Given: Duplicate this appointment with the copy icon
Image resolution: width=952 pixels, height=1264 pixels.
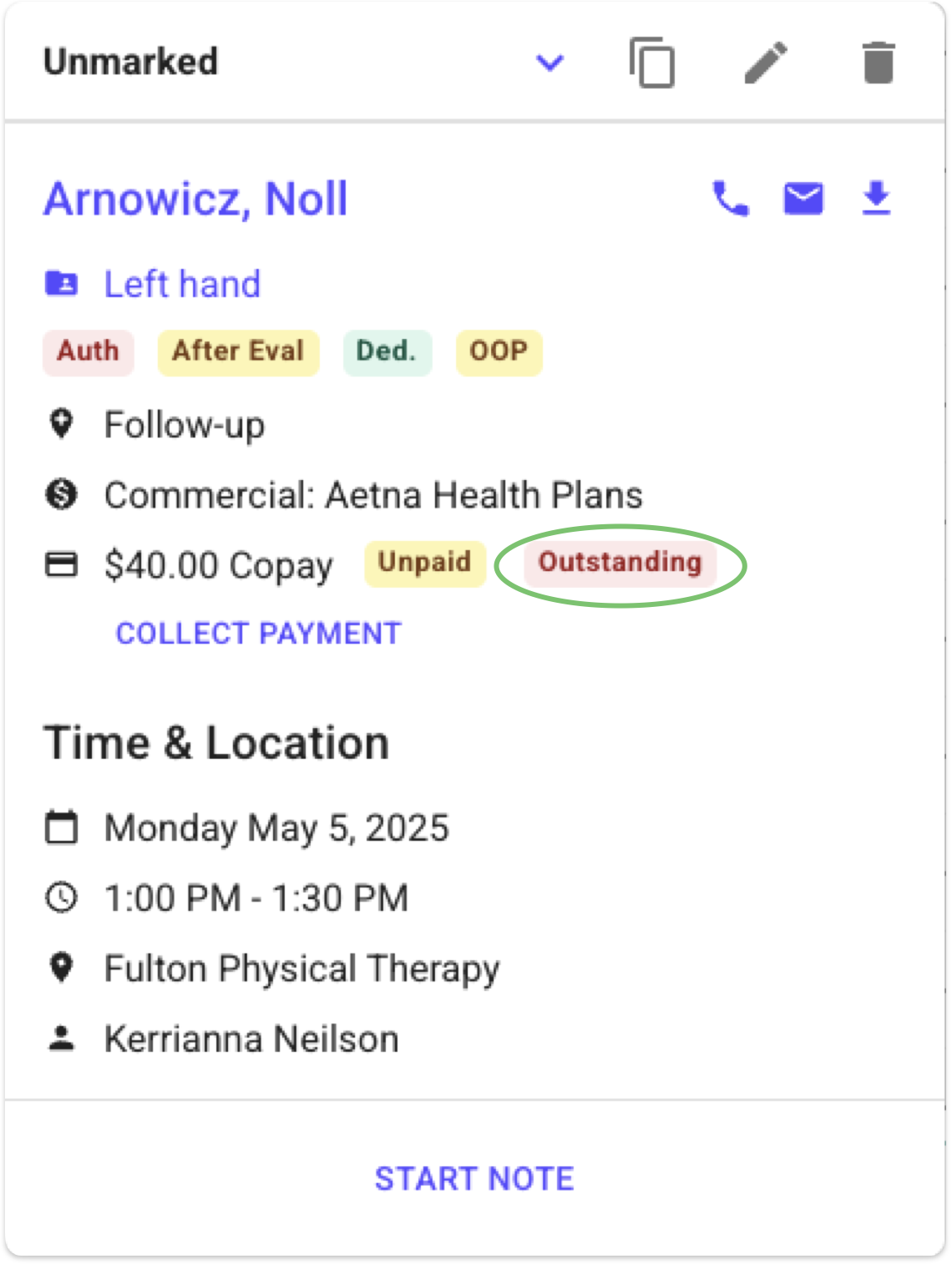Looking at the screenshot, I should click(x=651, y=63).
